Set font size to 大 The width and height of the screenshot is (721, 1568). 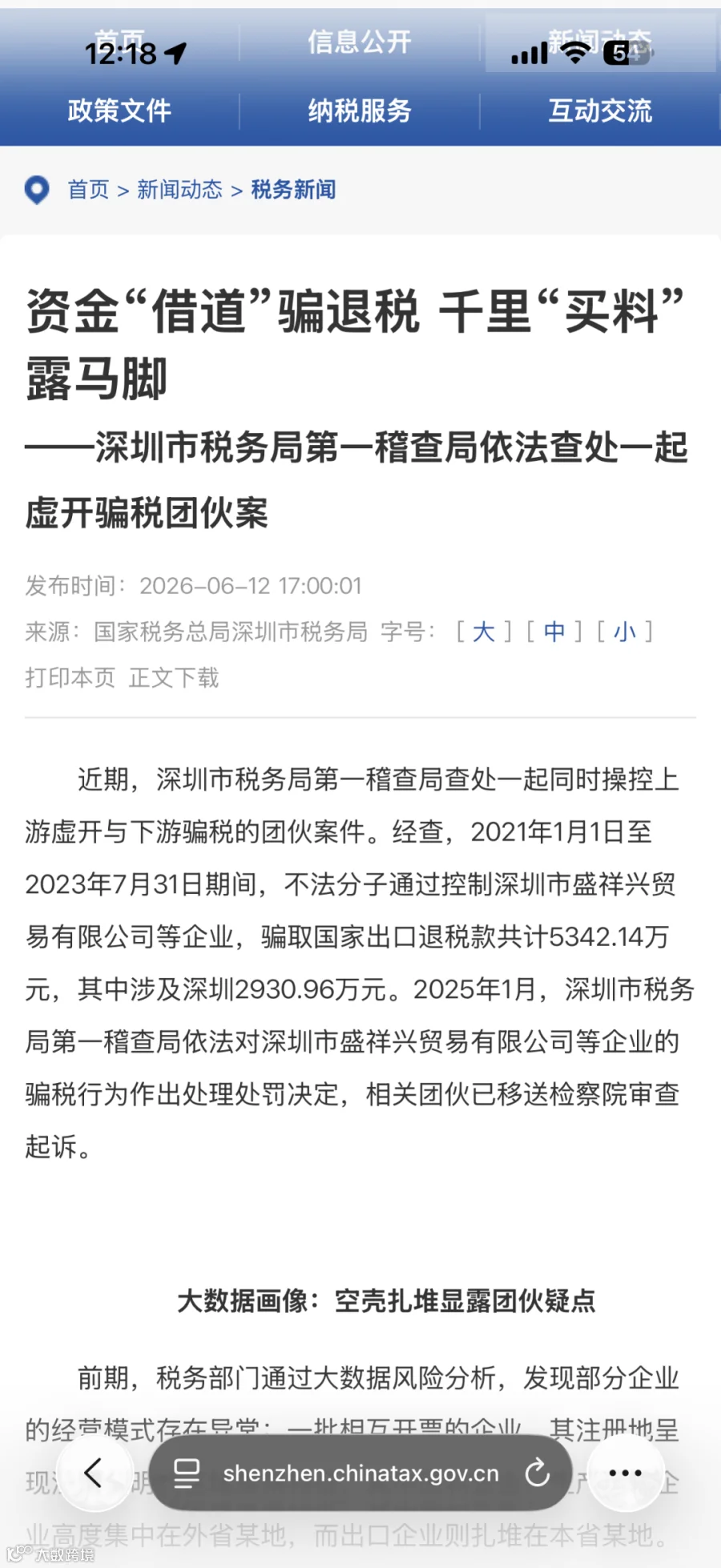click(484, 632)
